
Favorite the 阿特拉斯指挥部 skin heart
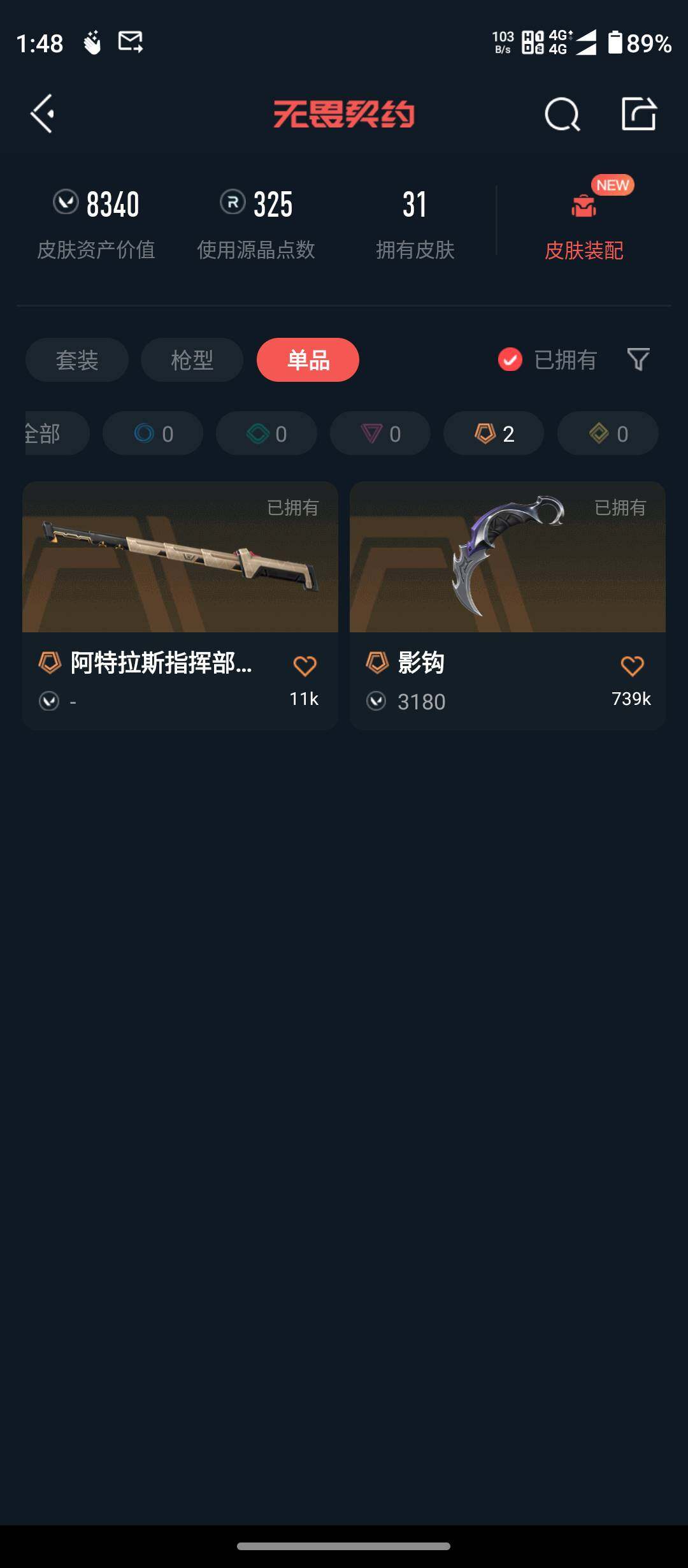pos(305,664)
